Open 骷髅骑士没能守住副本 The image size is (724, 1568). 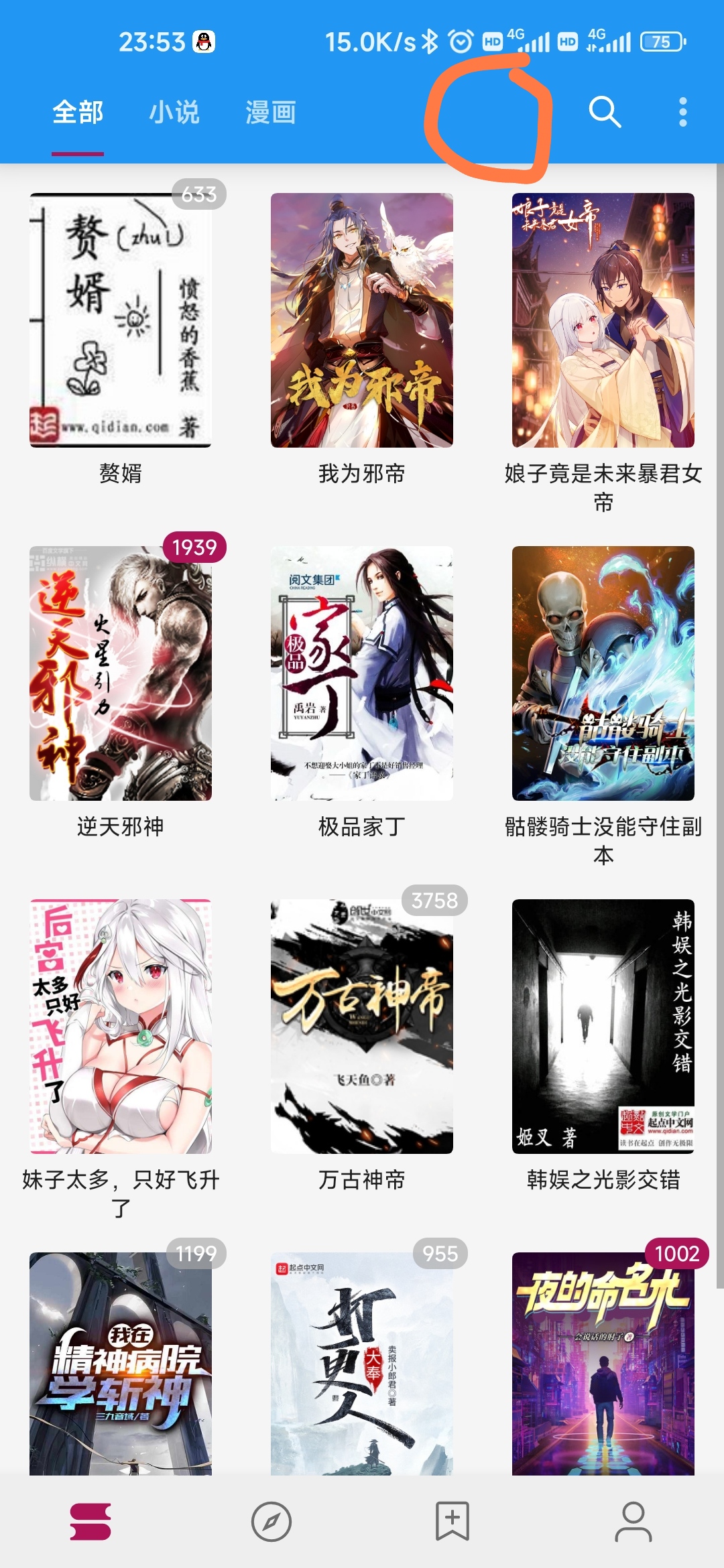click(603, 673)
